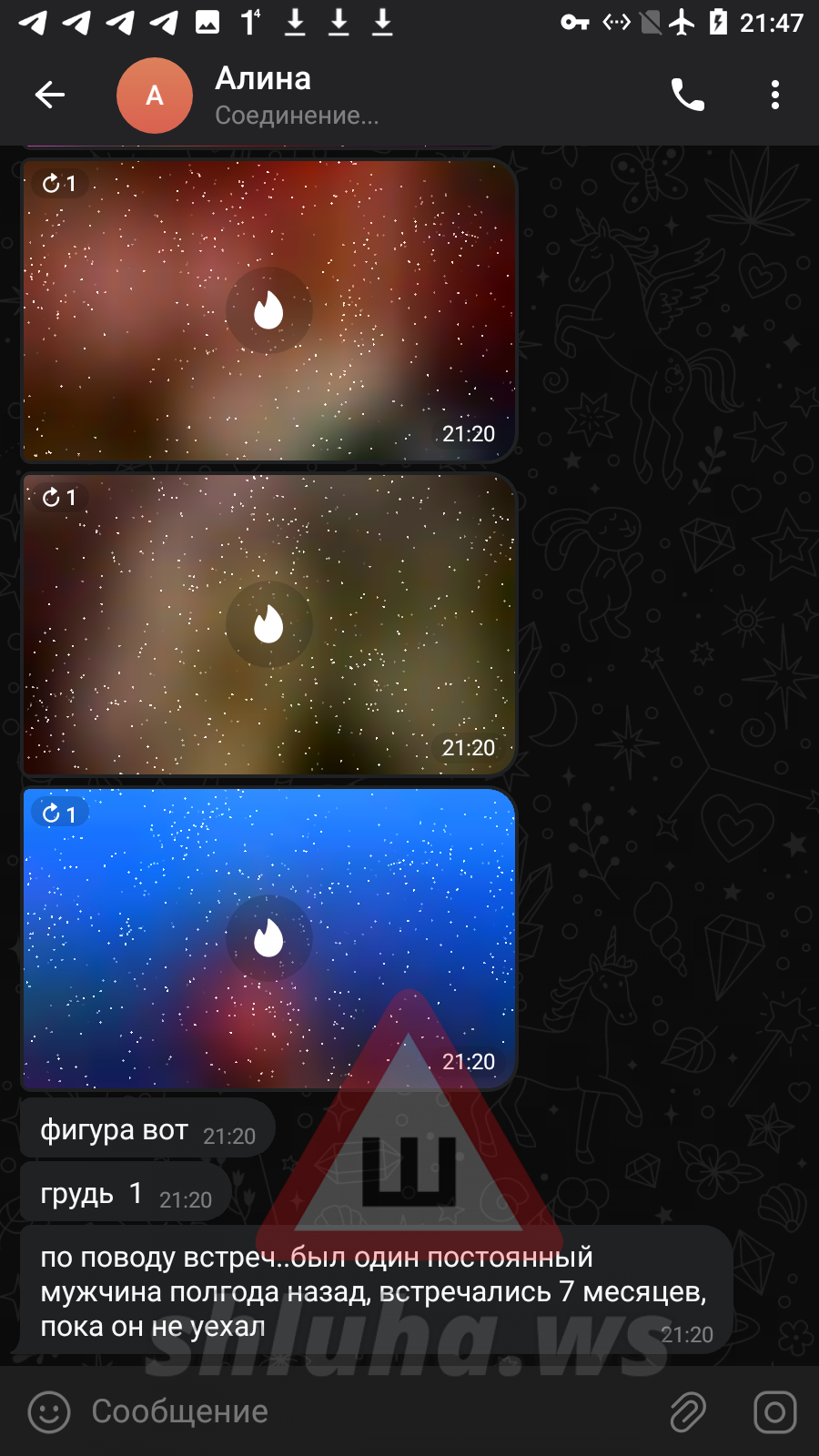Viewport: 819px width, 1456px height.
Task: Open the self-destructing red photo
Action: [268, 310]
